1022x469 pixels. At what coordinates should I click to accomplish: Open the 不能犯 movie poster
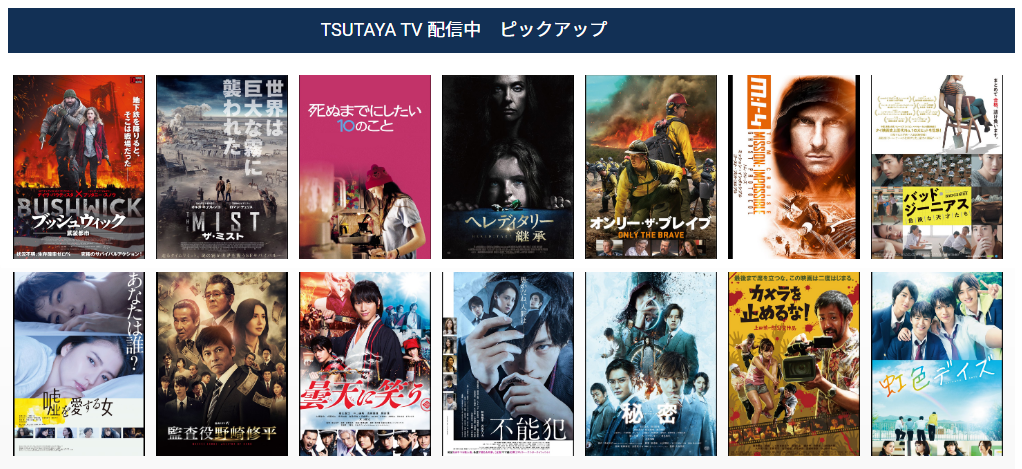507,364
